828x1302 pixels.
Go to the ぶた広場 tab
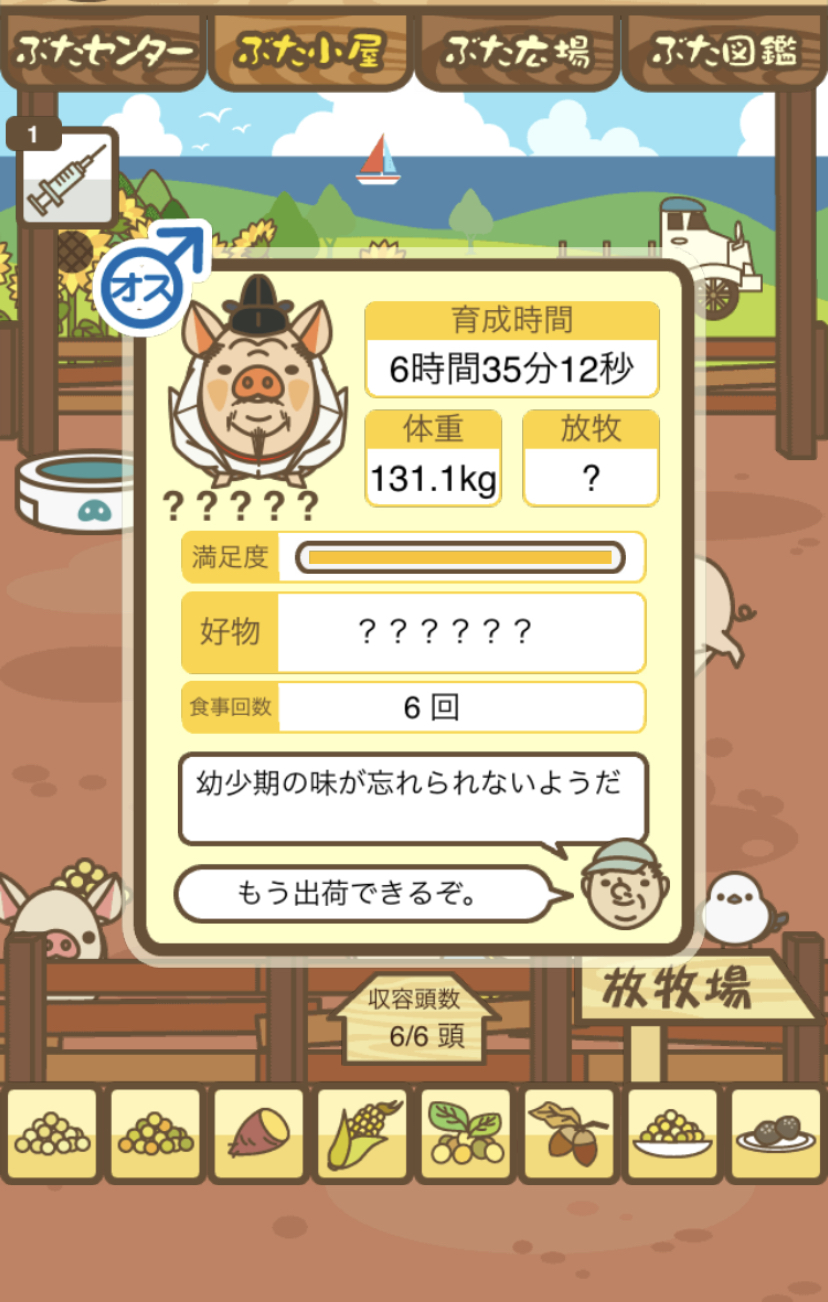pos(517,51)
